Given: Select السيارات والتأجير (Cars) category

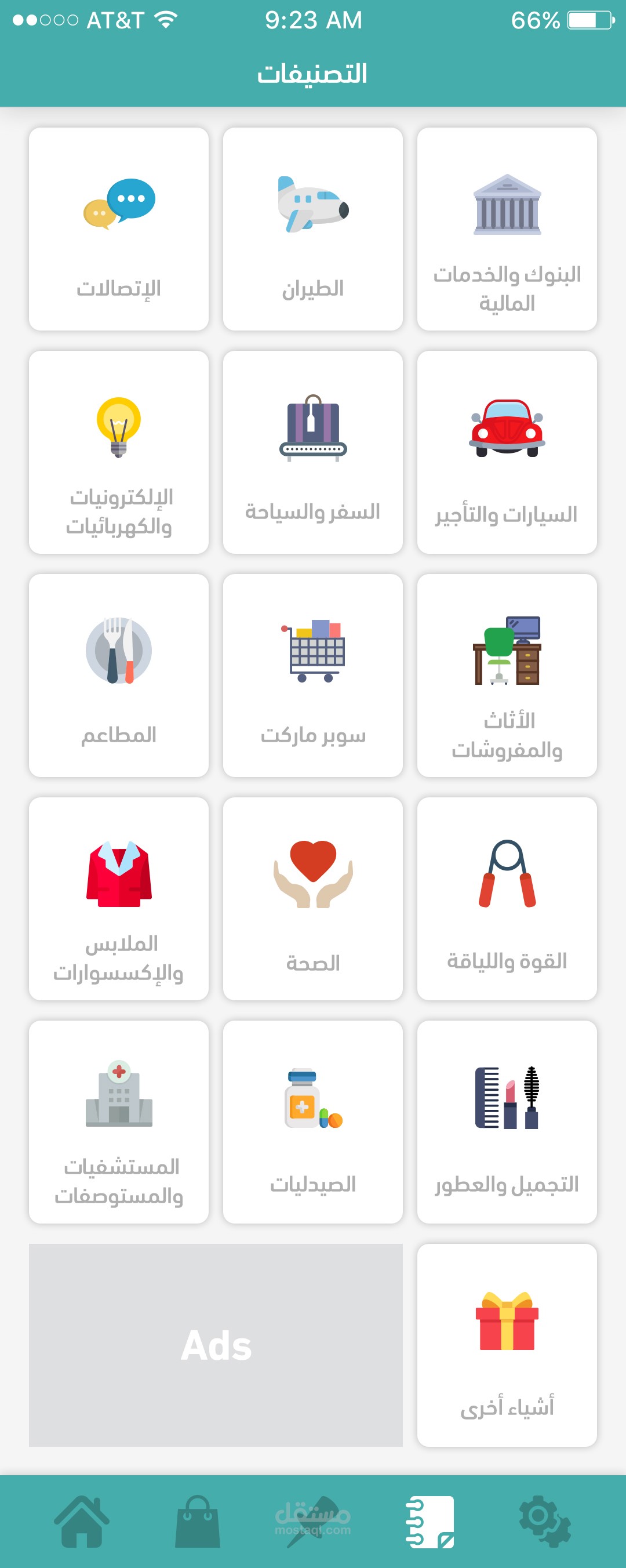Looking at the screenshot, I should [507, 452].
